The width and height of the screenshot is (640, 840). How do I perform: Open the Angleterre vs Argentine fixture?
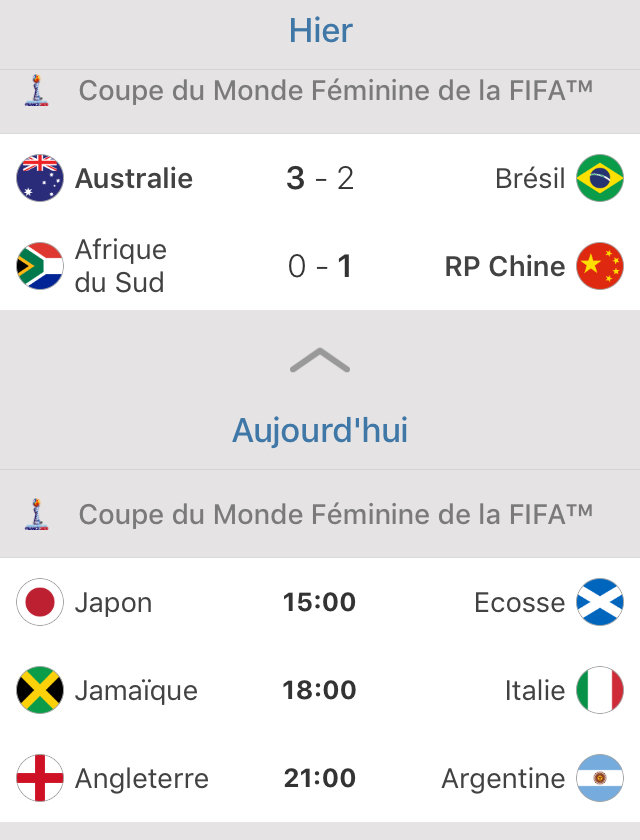click(320, 778)
